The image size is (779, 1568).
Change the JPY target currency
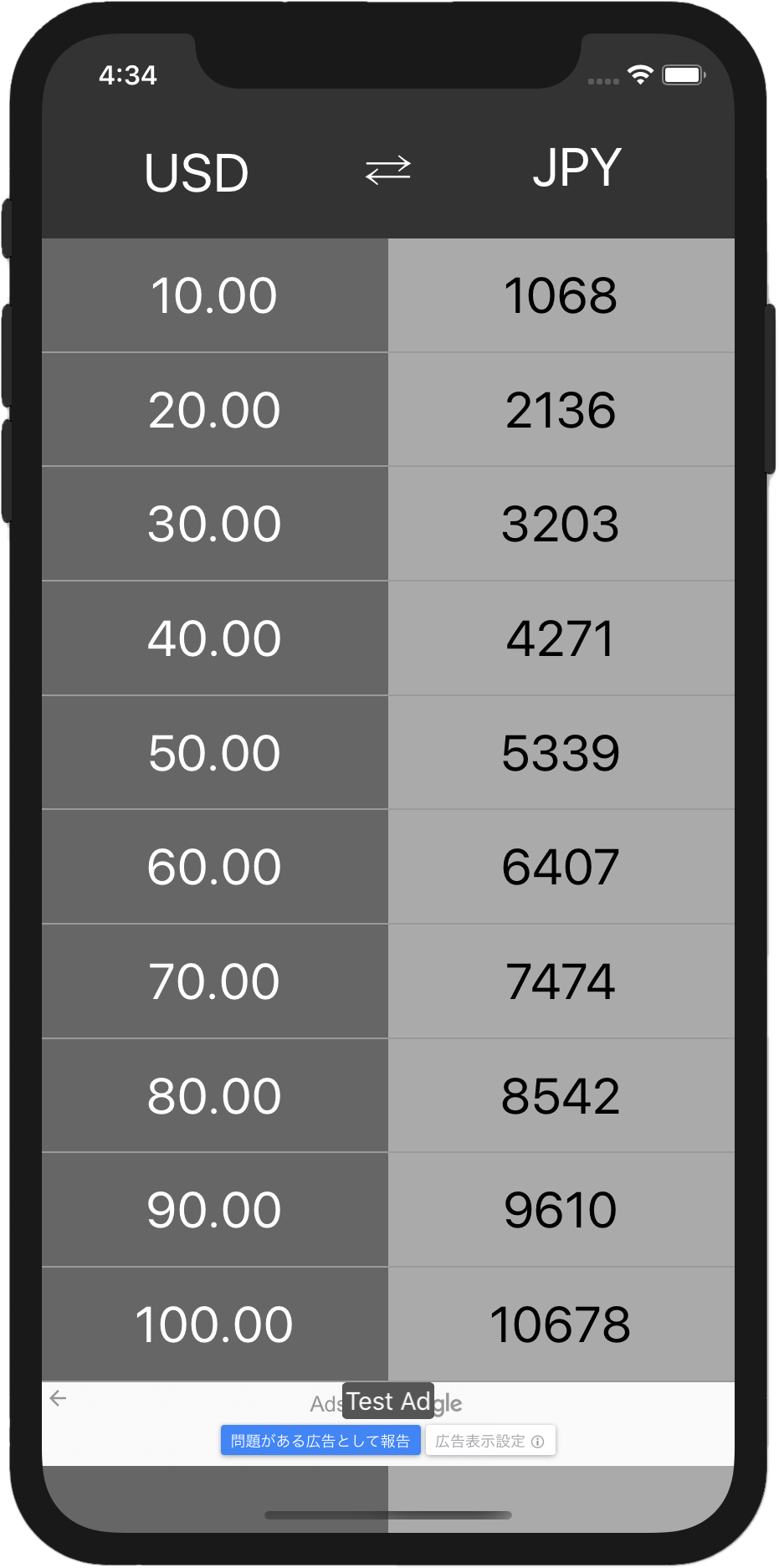tap(577, 168)
